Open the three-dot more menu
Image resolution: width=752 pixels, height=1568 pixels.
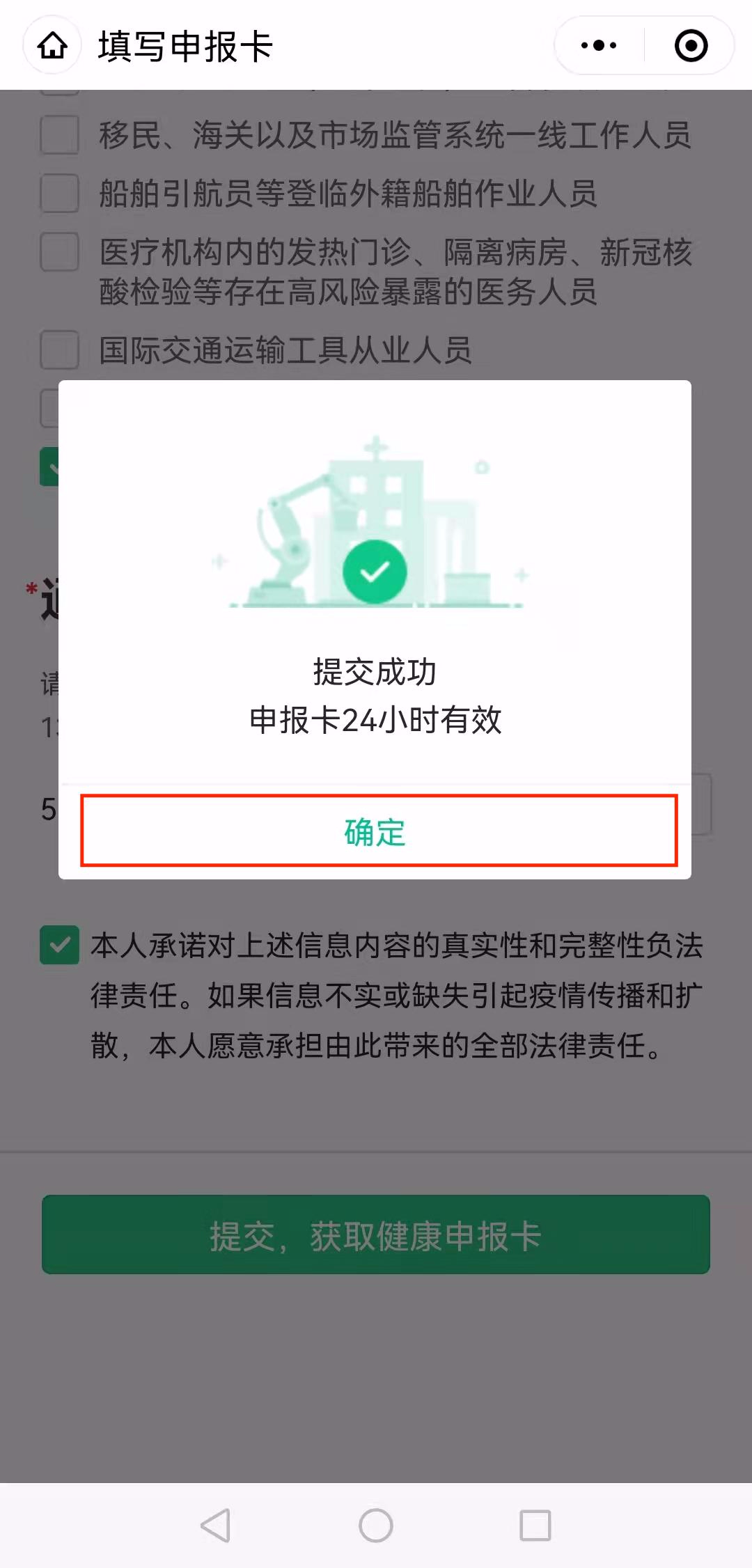pyautogui.click(x=599, y=46)
